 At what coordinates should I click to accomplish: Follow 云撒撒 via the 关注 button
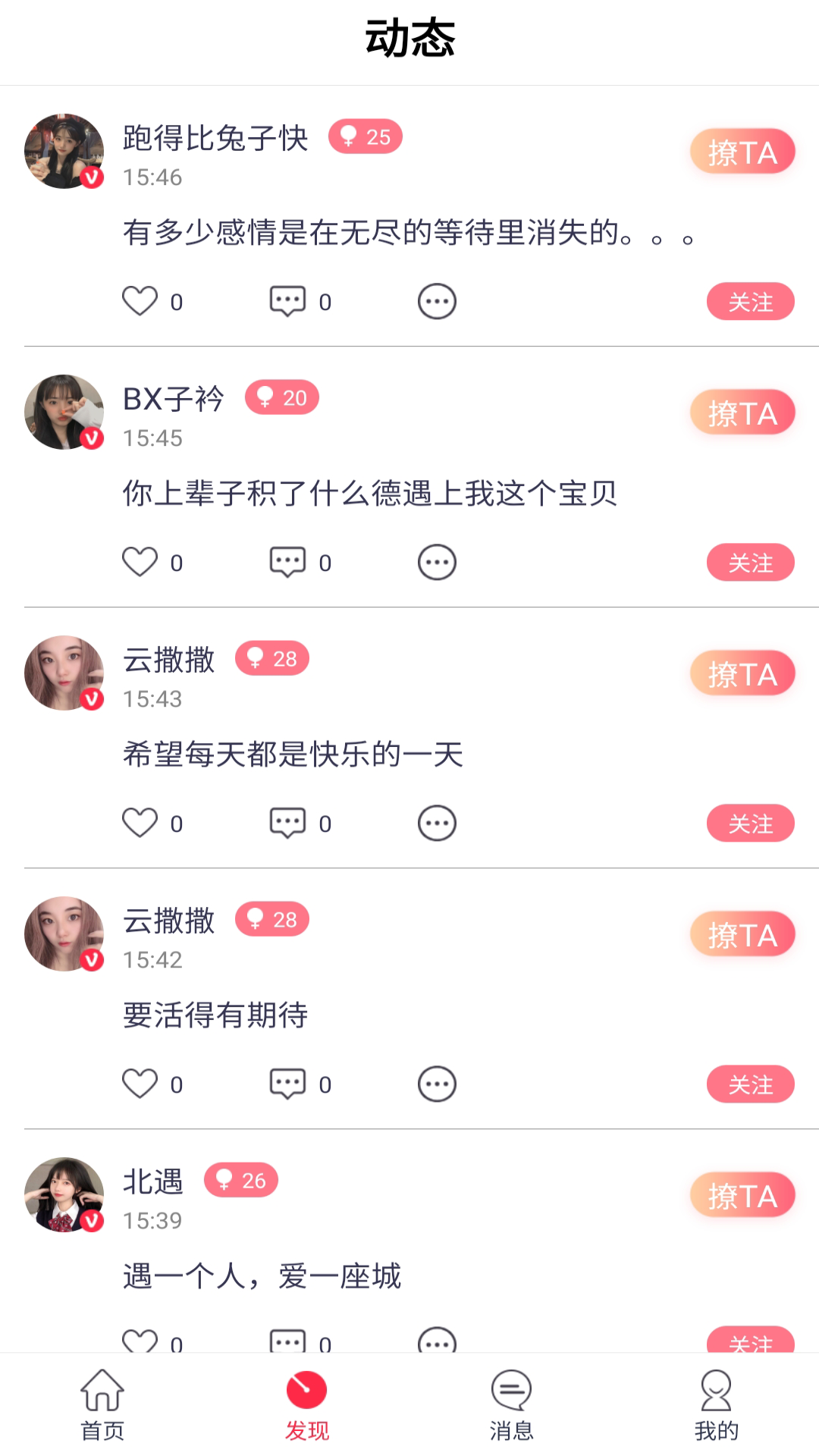pyautogui.click(x=749, y=822)
